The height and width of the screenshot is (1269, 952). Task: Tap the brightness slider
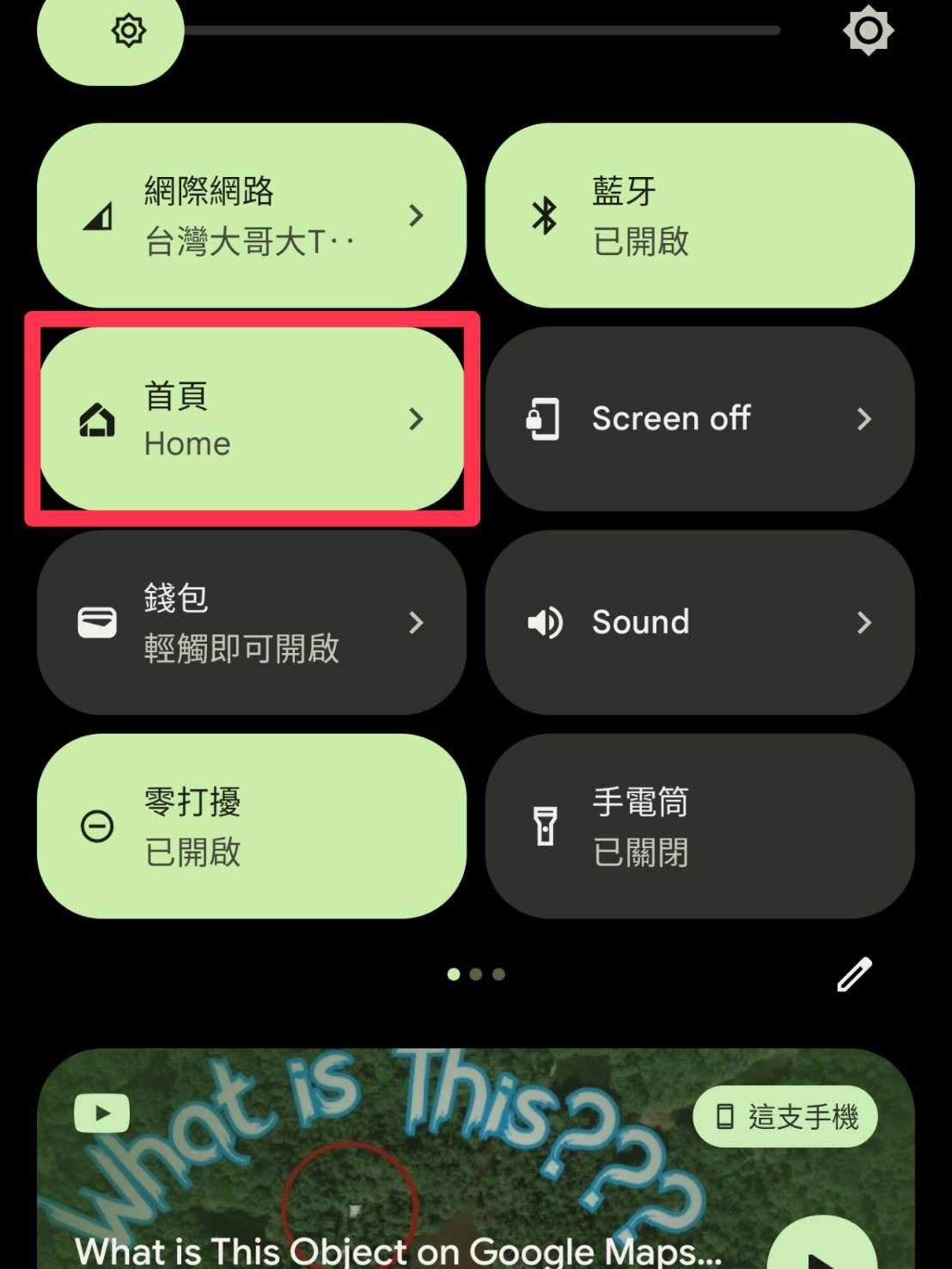point(481,30)
